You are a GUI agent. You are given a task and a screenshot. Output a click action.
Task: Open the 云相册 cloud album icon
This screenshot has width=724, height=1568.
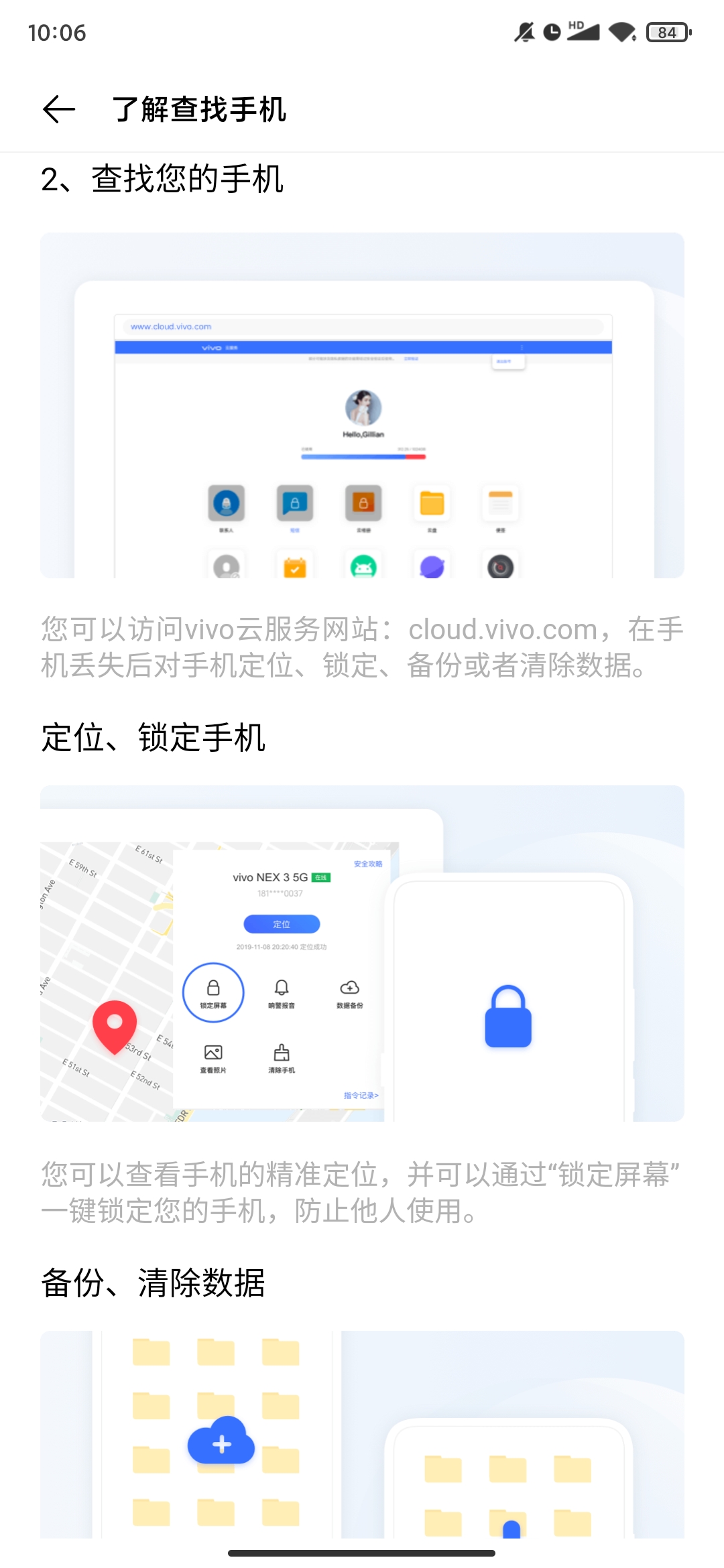363,503
